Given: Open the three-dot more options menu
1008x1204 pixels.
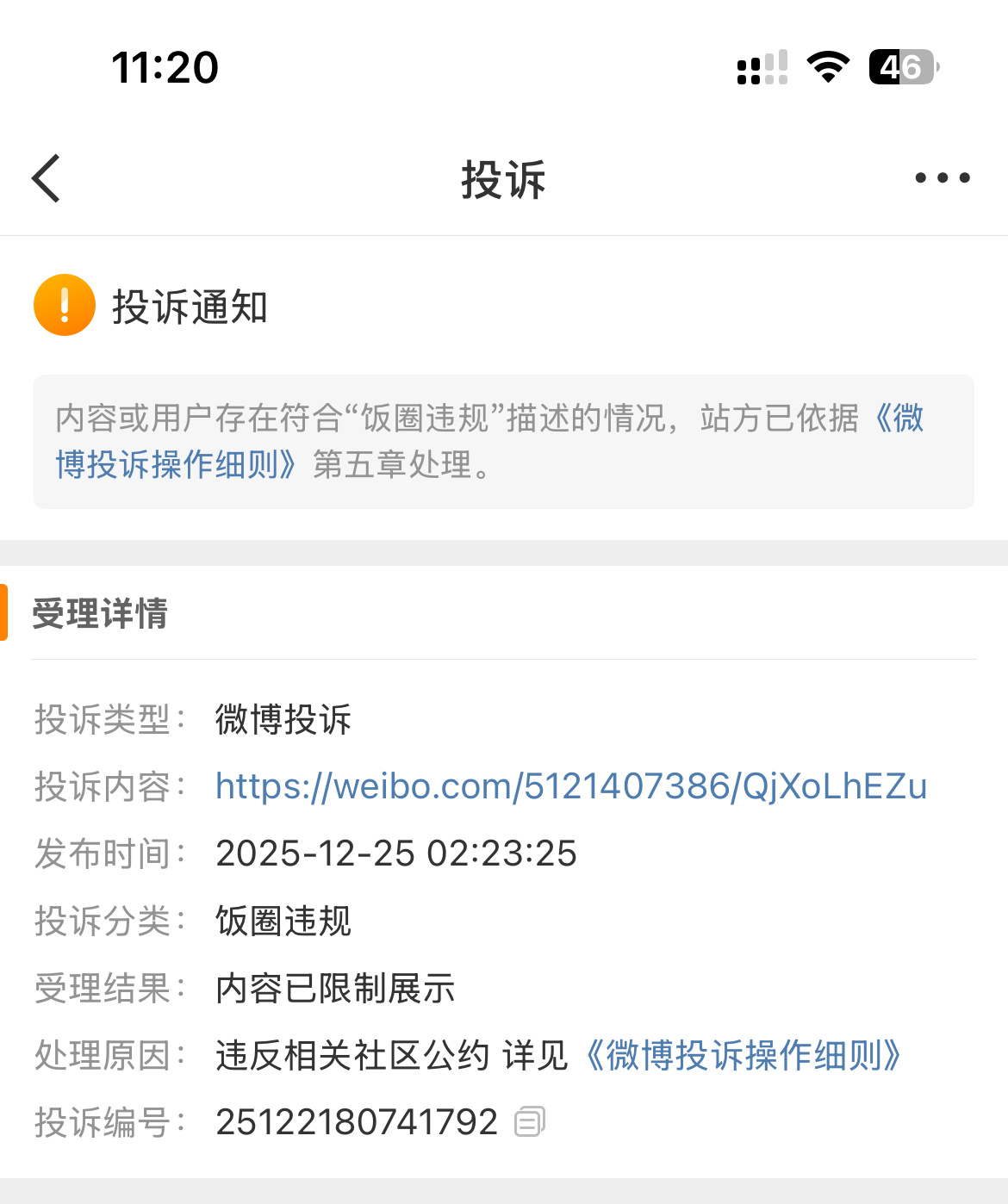Looking at the screenshot, I should click(938, 178).
